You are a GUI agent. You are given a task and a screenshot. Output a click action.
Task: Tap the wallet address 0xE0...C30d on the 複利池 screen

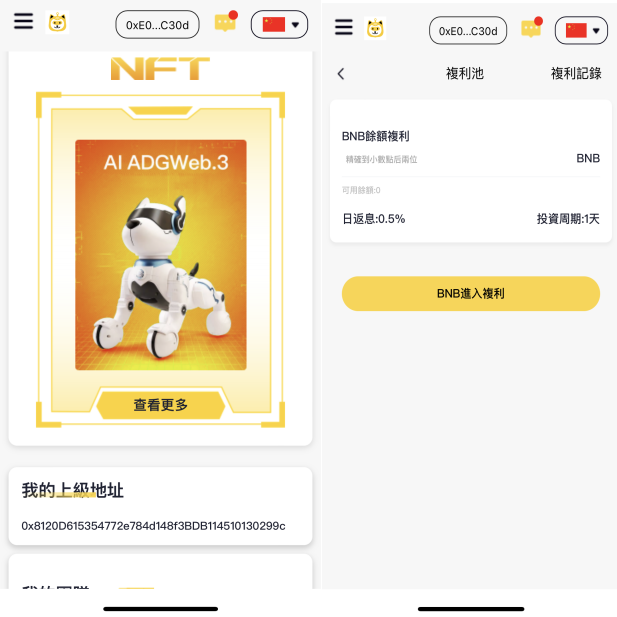[x=468, y=31]
